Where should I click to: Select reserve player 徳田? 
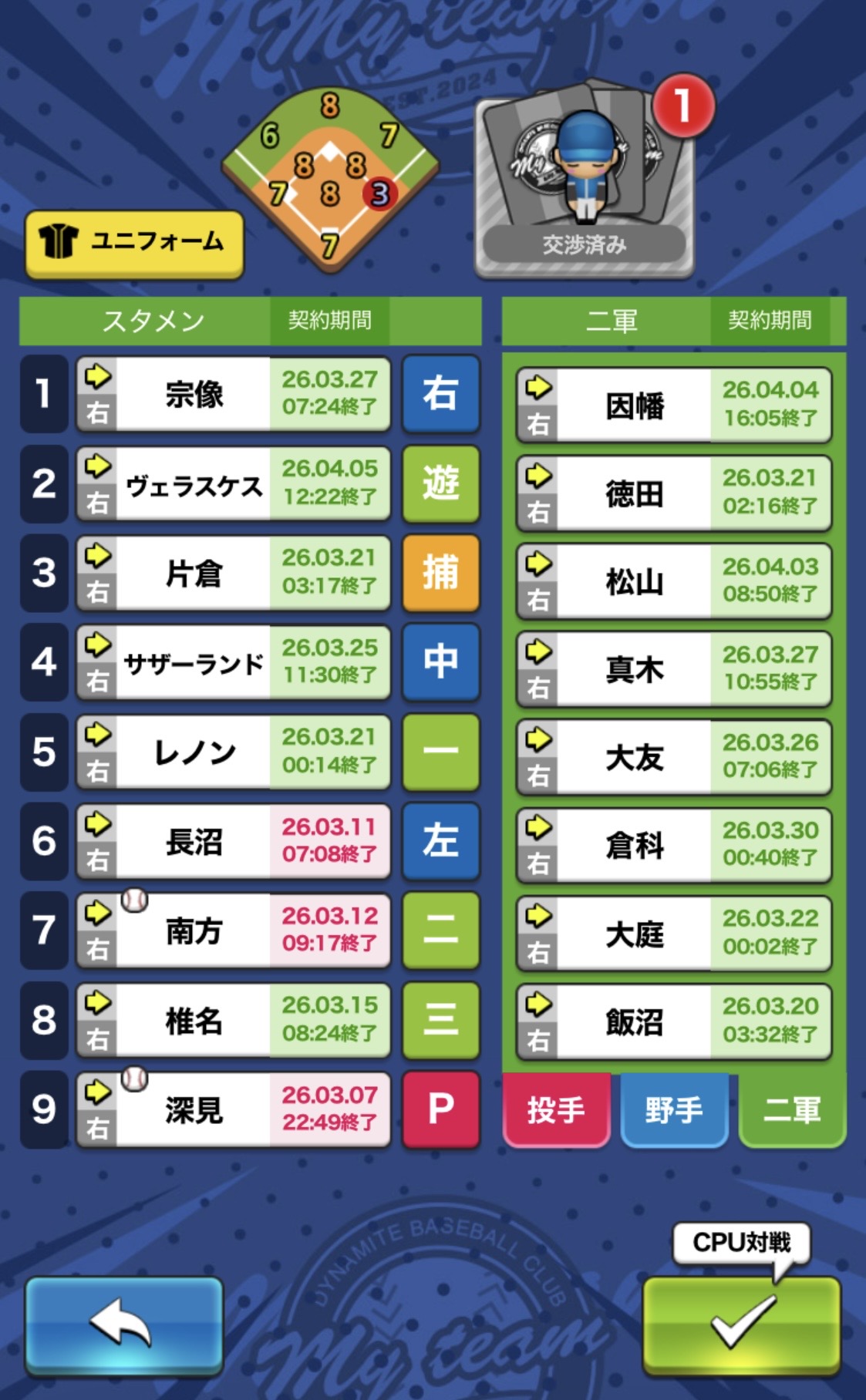click(674, 493)
